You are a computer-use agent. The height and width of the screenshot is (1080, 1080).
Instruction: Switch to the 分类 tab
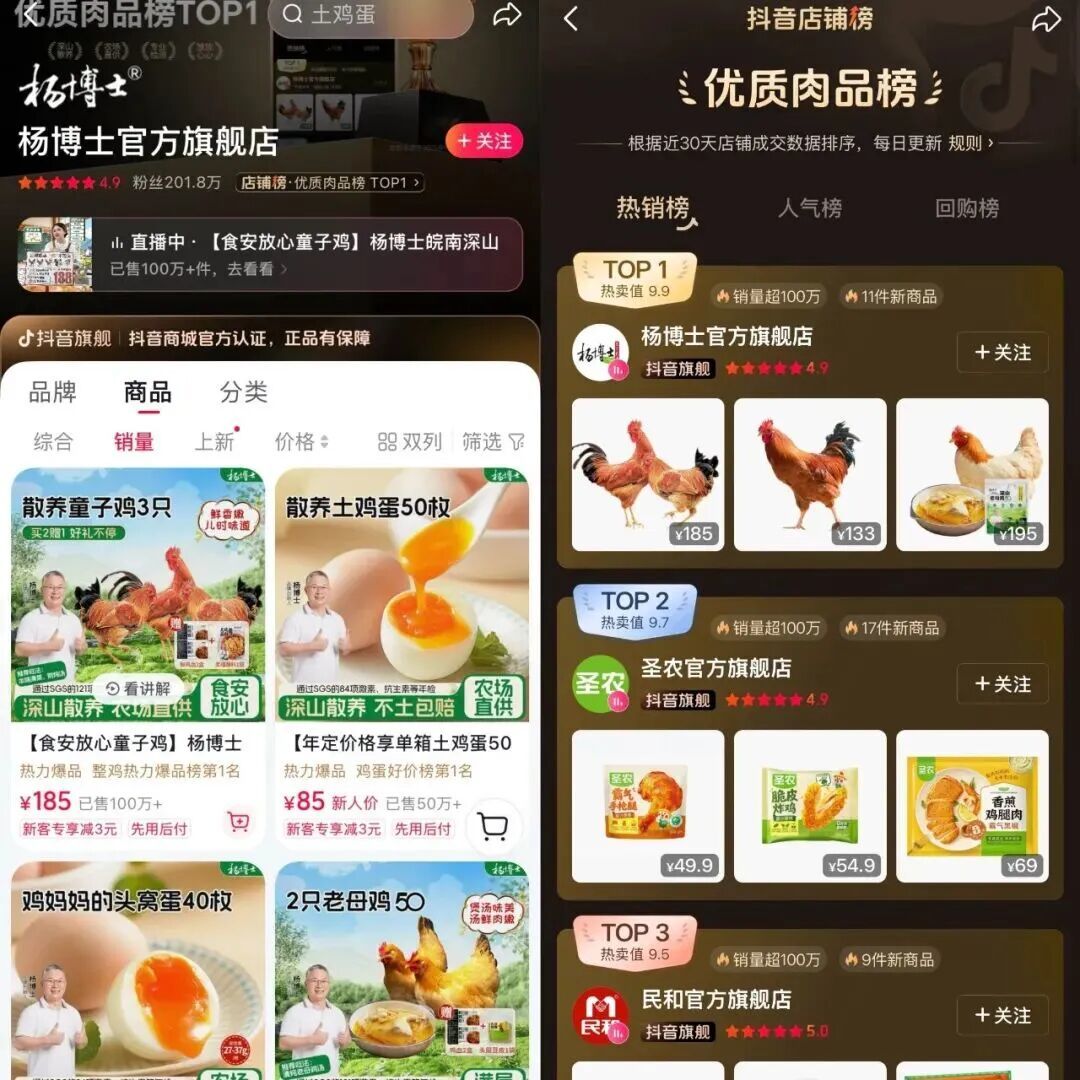click(x=243, y=392)
